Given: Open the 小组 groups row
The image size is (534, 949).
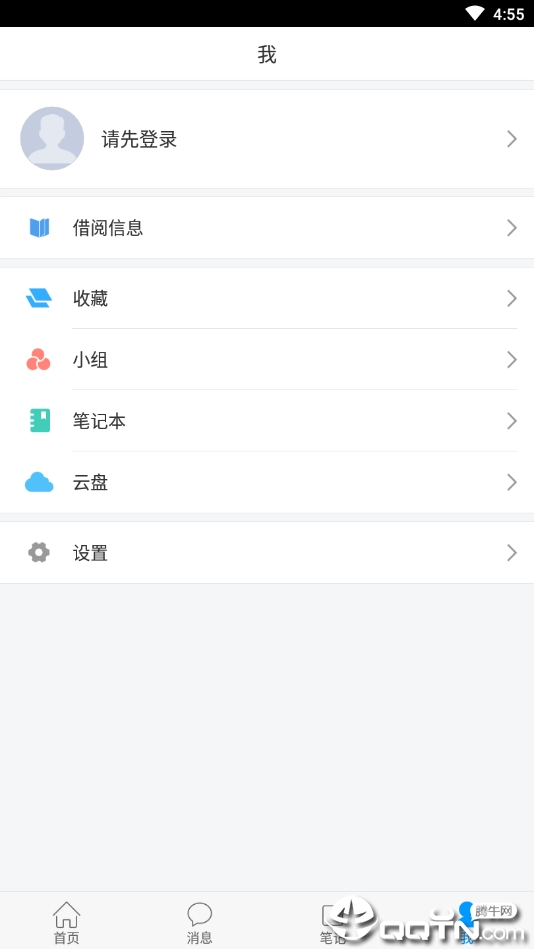Looking at the screenshot, I should pyautogui.click(x=267, y=360).
